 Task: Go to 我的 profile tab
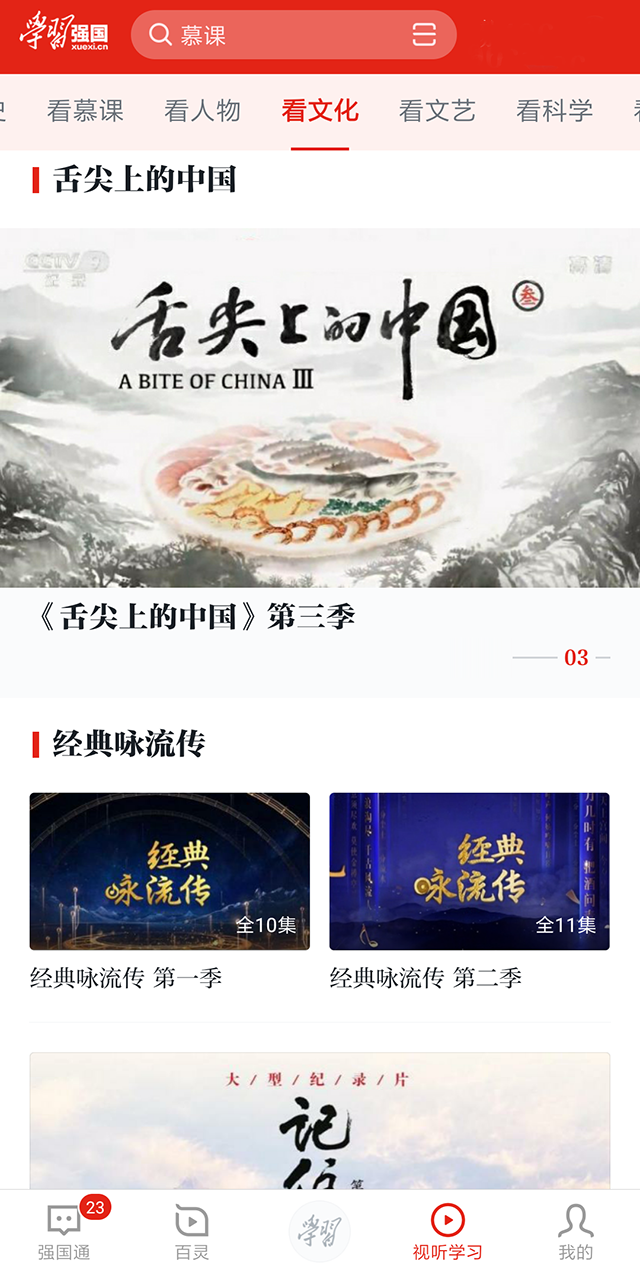[x=575, y=1232]
